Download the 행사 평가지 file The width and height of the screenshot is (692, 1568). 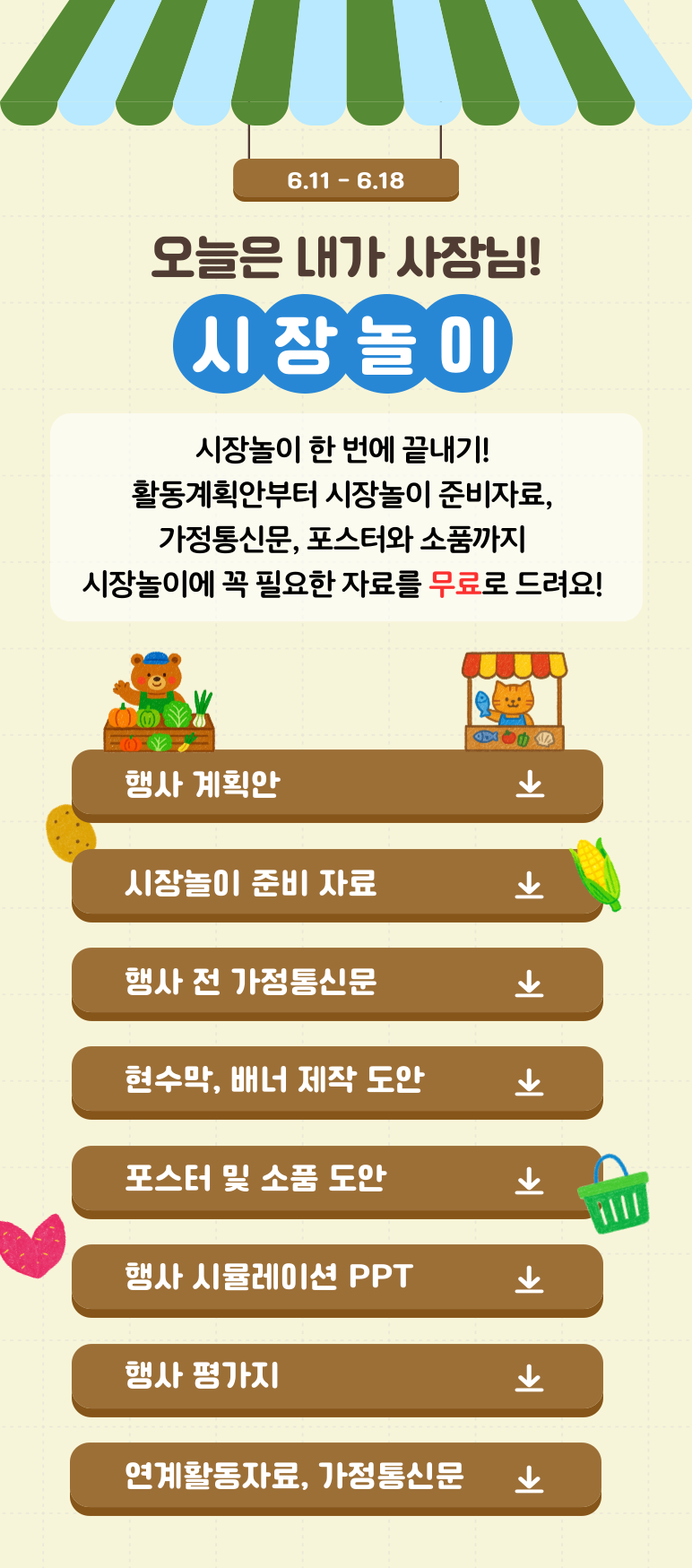coord(530,1378)
